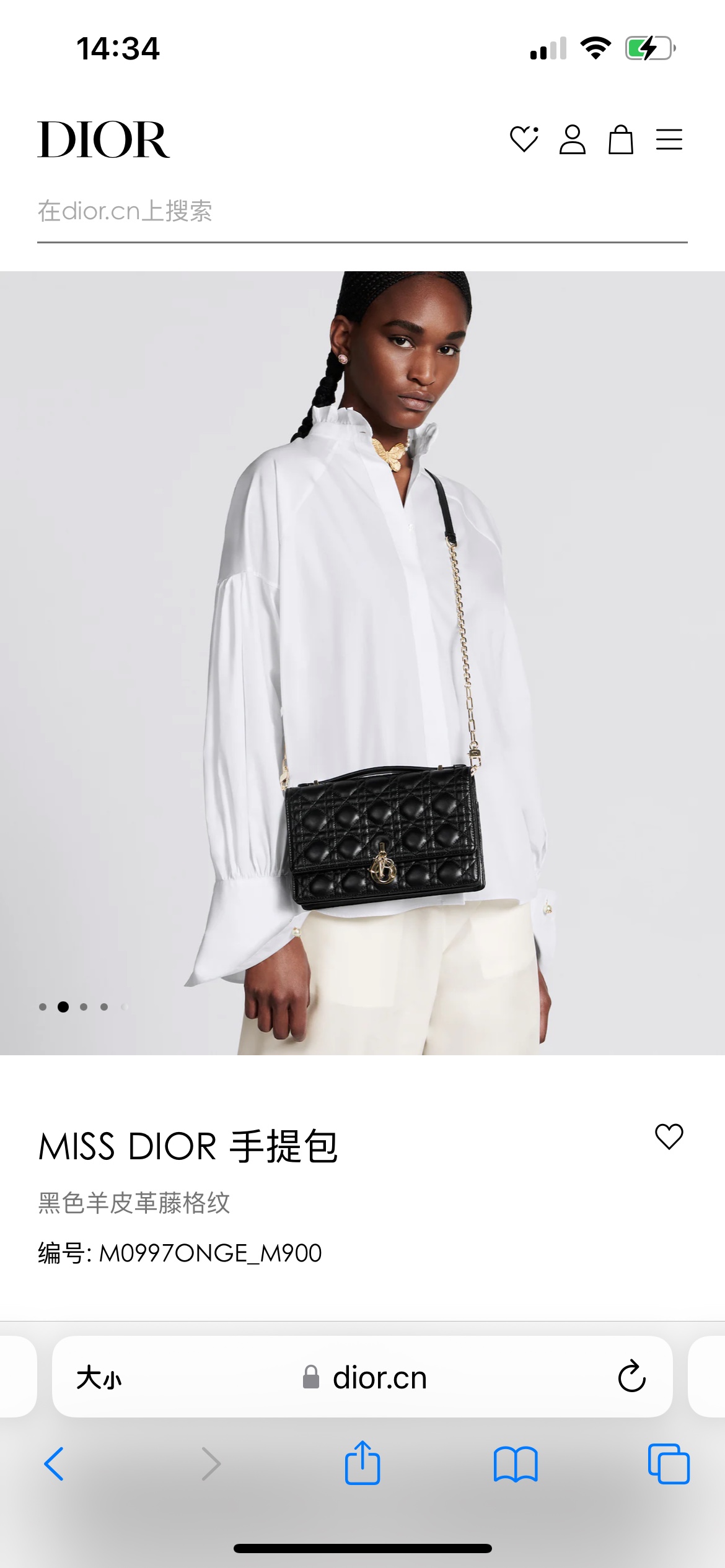Open the model product photo
Screen dimensions: 725x1568
362,663
